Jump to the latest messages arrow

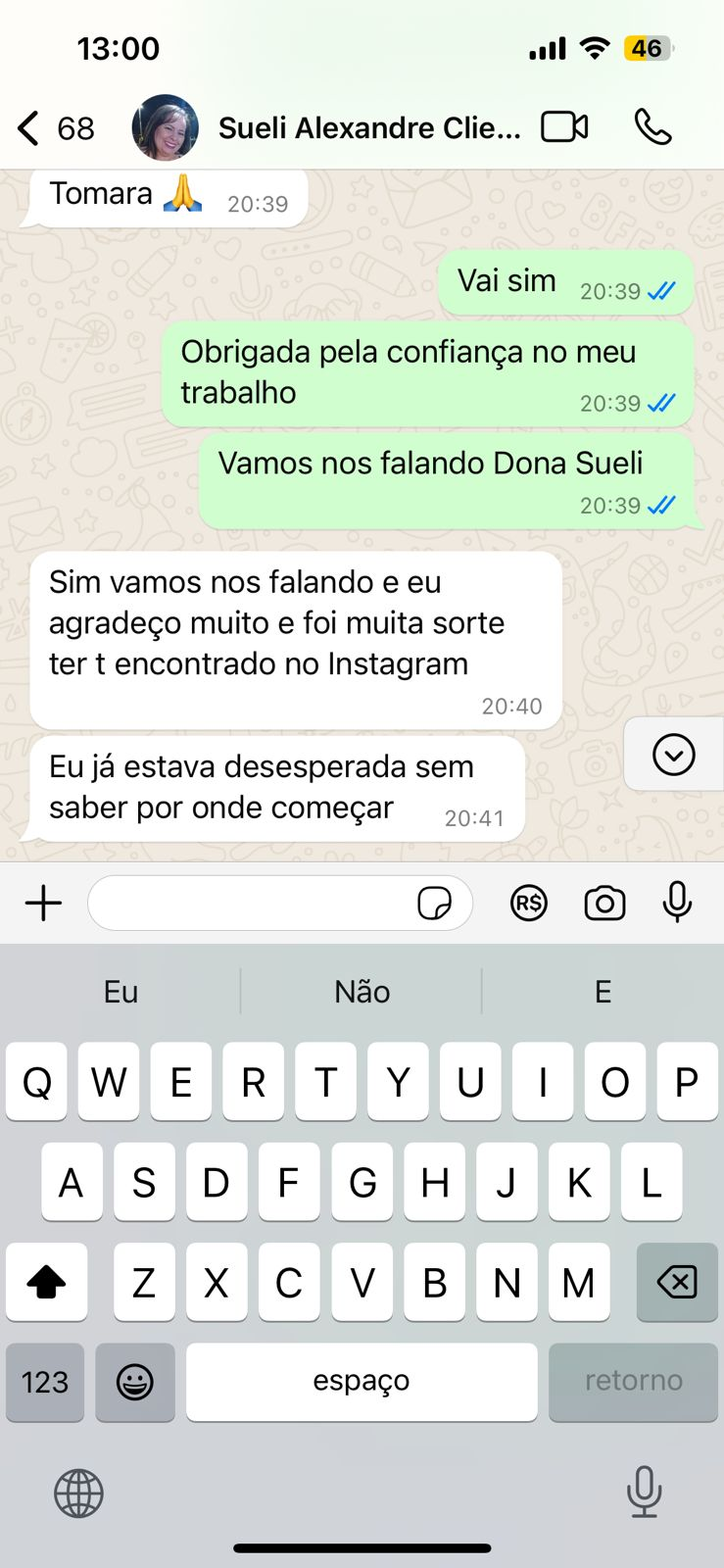pos(673,755)
